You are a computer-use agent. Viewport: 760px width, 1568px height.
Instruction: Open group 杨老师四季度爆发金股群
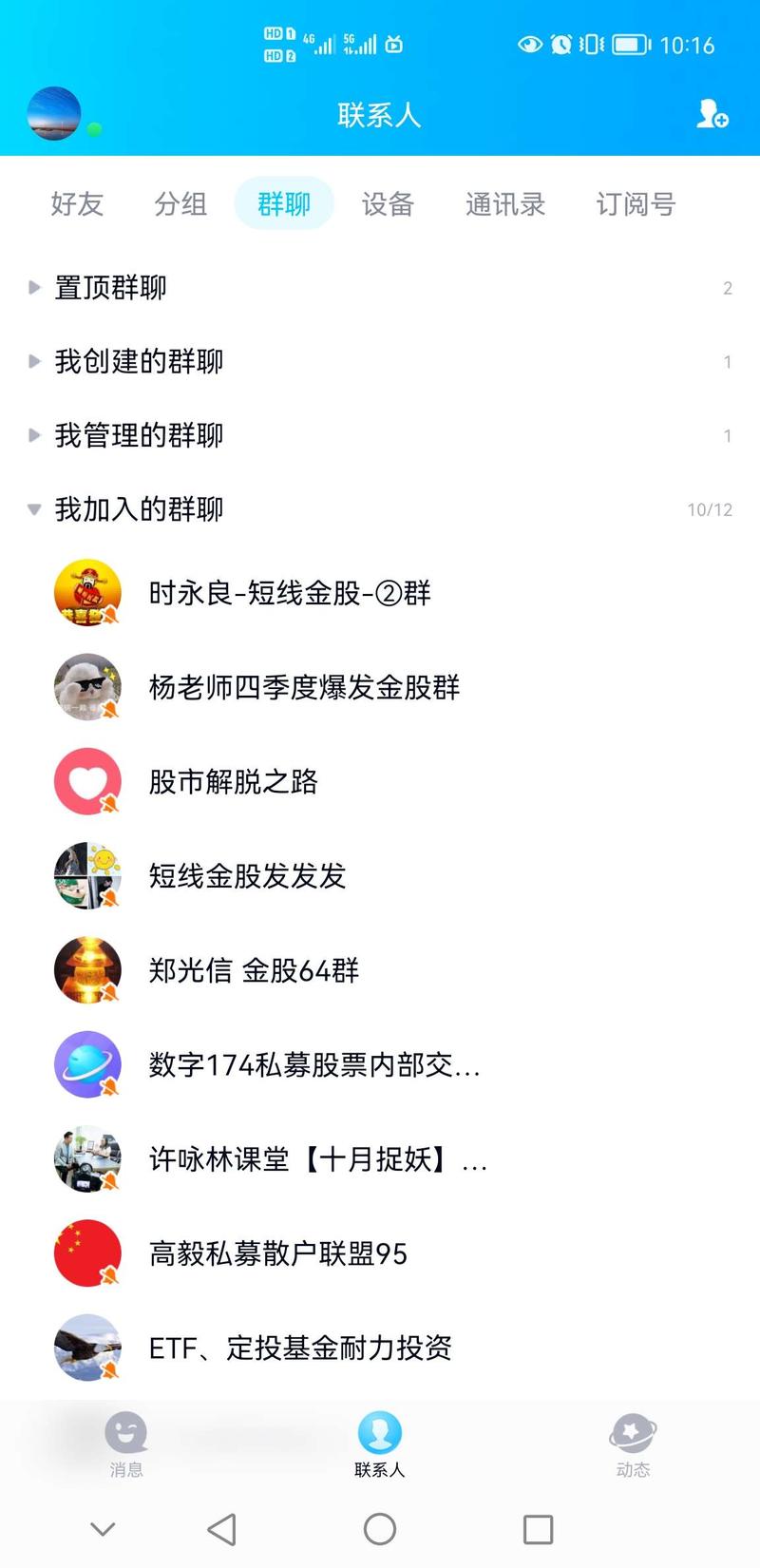click(x=304, y=687)
